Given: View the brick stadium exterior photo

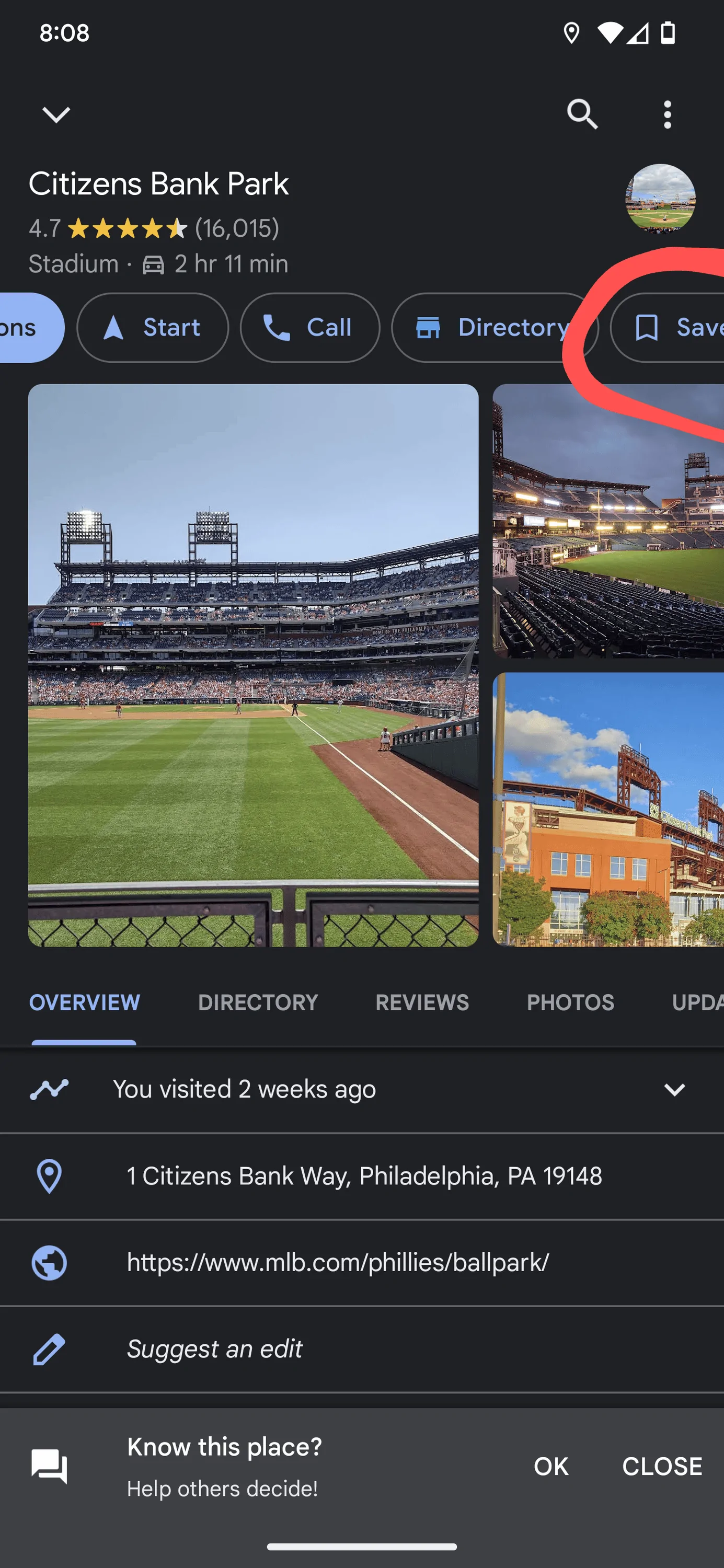Looking at the screenshot, I should pyautogui.click(x=608, y=810).
